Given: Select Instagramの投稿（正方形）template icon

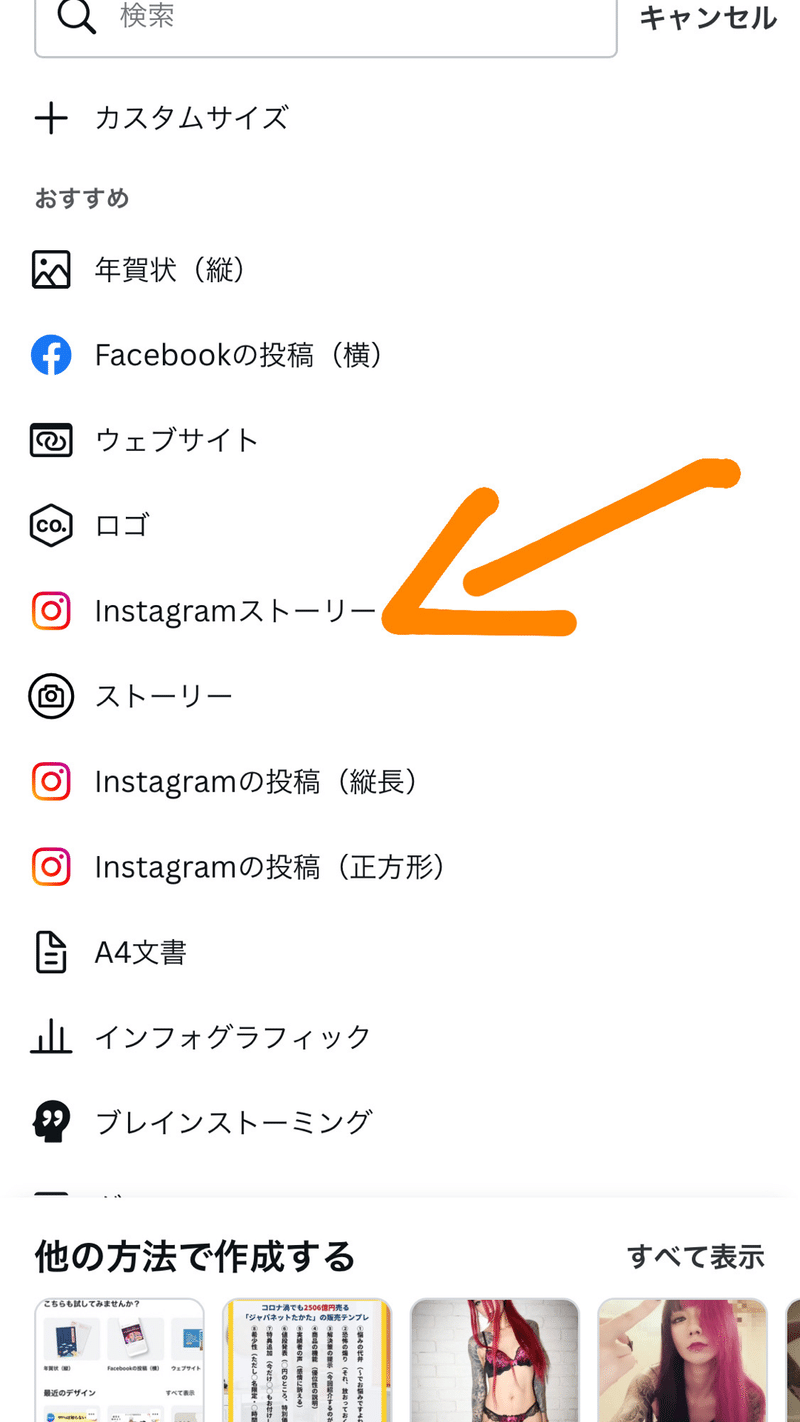Looking at the screenshot, I should pyautogui.click(x=51, y=867).
